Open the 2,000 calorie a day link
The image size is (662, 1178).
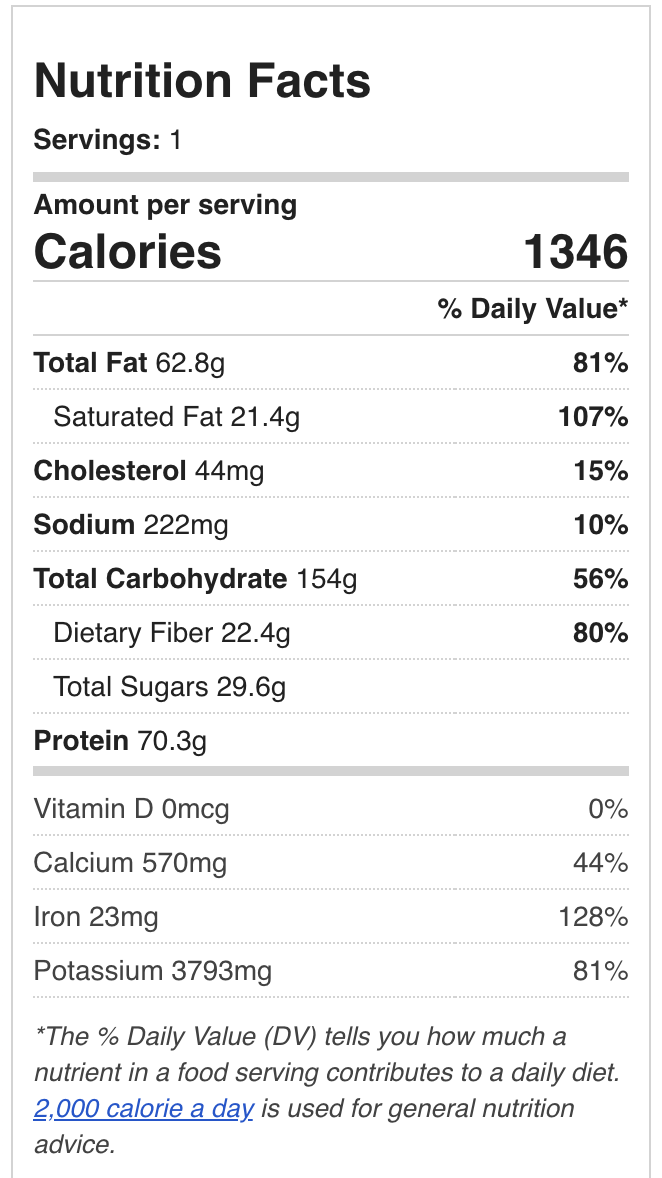click(x=143, y=1108)
